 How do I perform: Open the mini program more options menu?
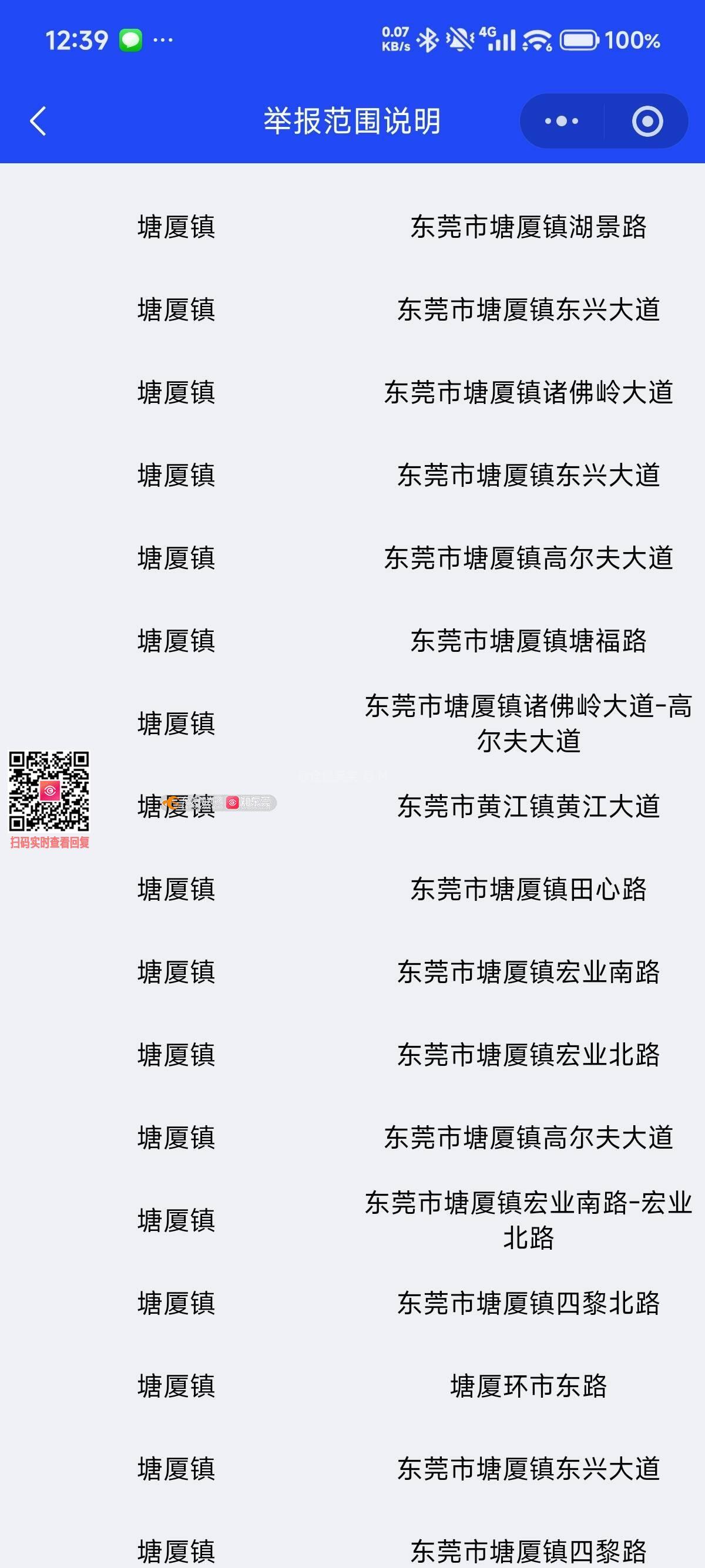point(561,121)
